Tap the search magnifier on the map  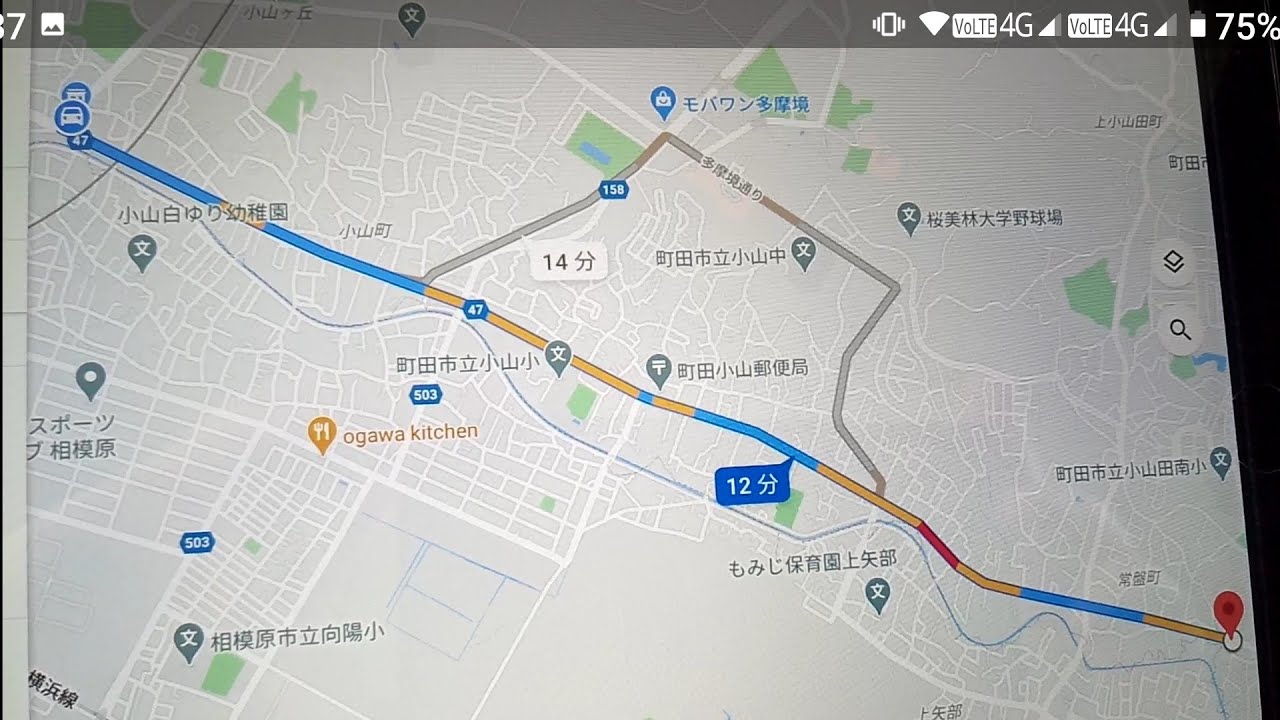coord(1180,330)
